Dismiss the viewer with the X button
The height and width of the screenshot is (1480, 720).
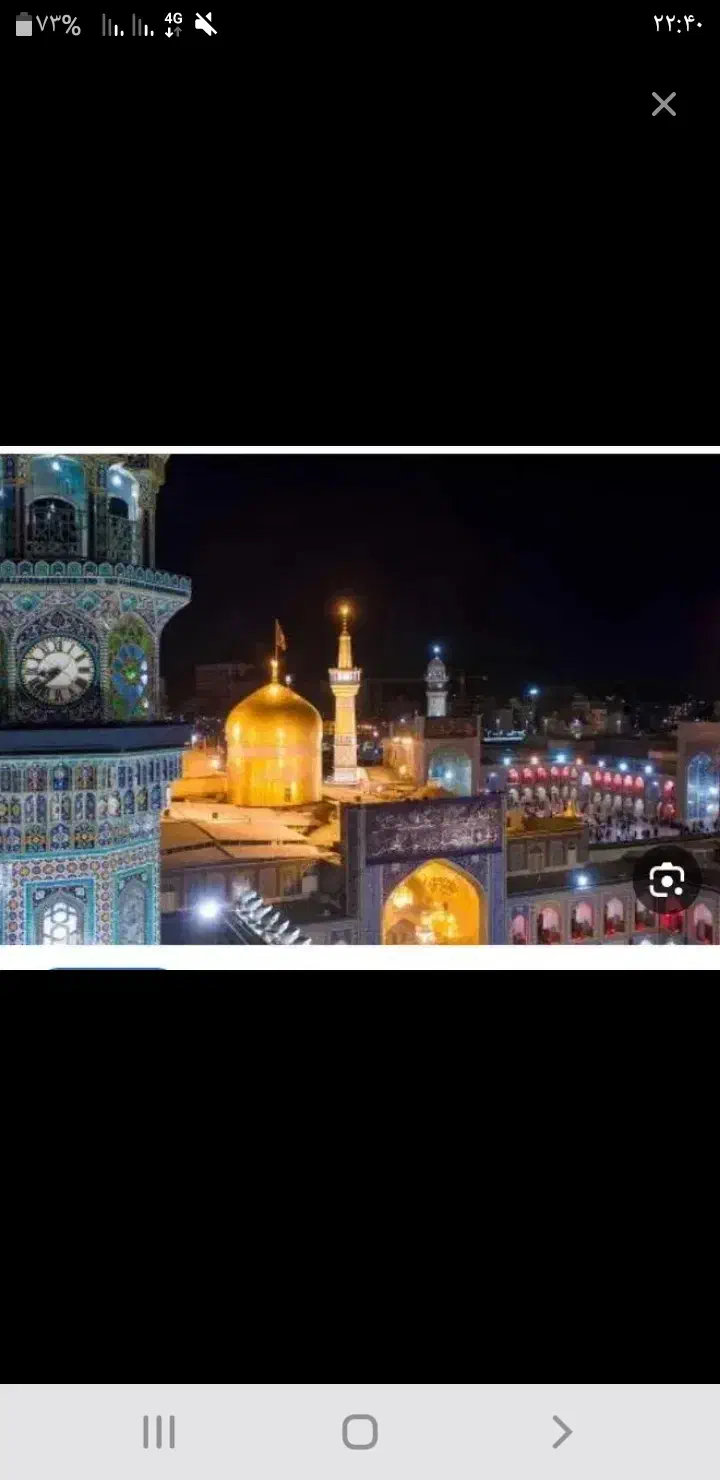663,104
